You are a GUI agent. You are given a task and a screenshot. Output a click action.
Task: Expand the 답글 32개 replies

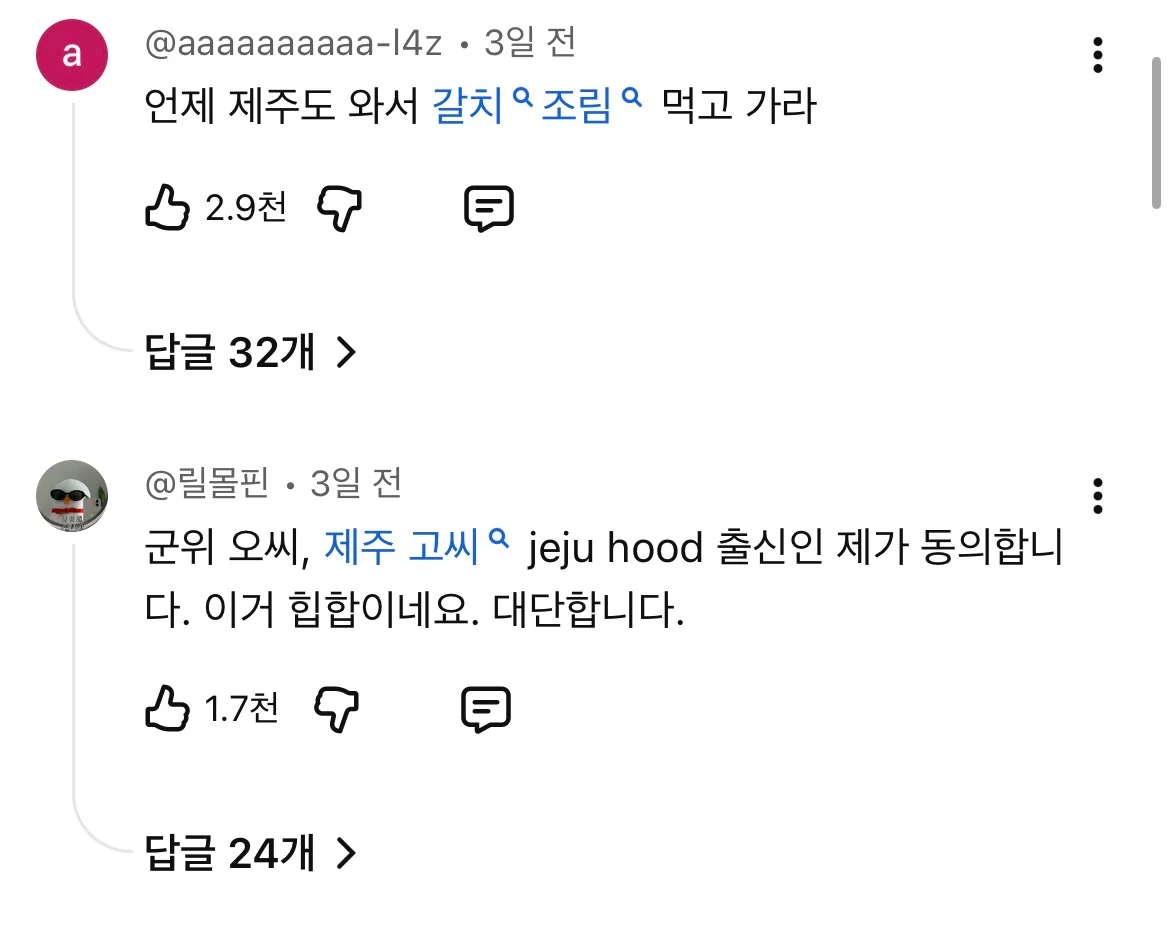[x=250, y=352]
